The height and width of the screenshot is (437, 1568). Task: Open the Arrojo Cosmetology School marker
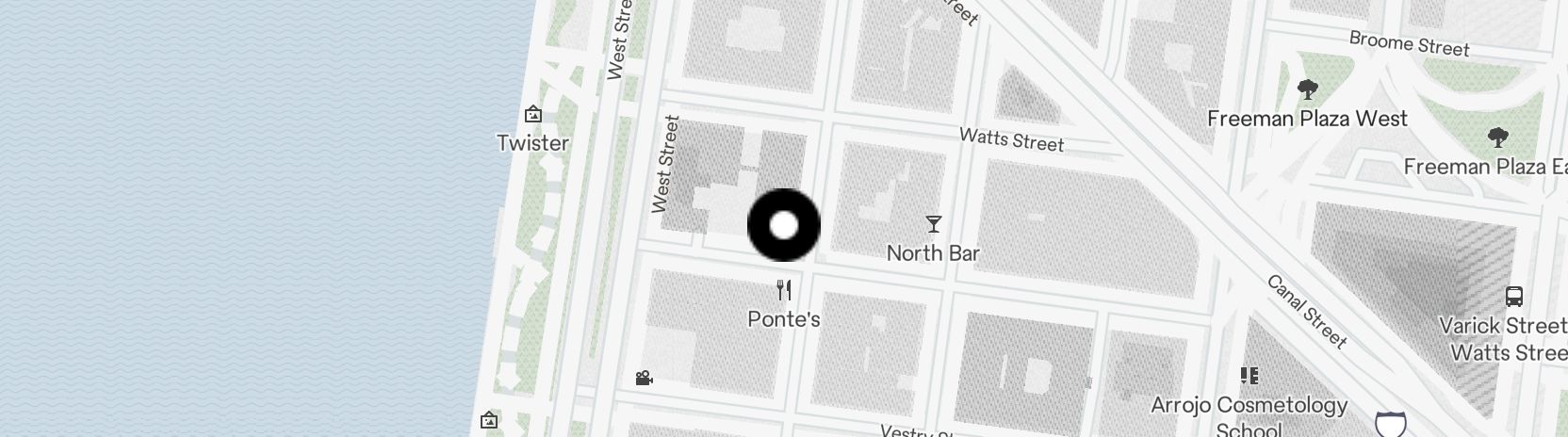tap(1249, 377)
